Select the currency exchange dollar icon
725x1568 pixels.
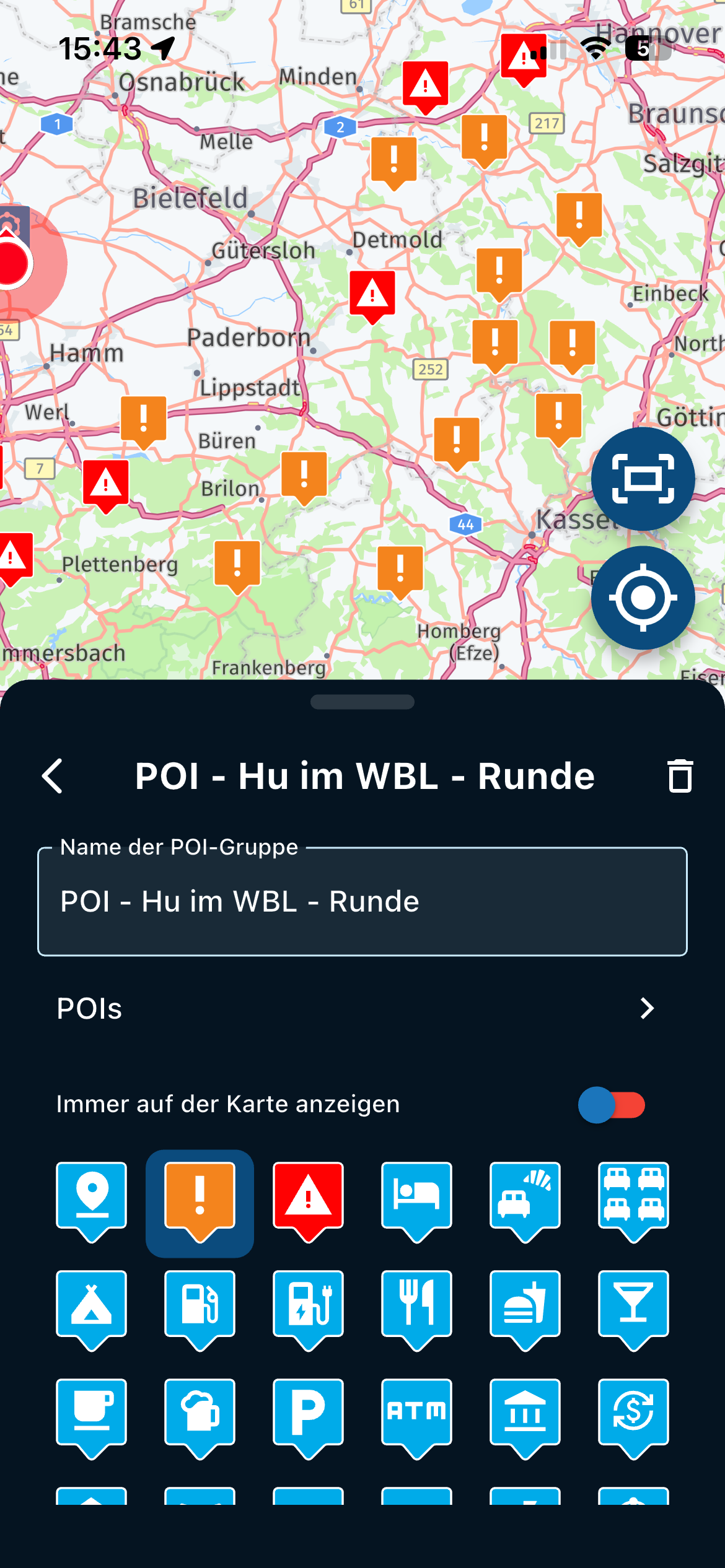(x=633, y=1419)
